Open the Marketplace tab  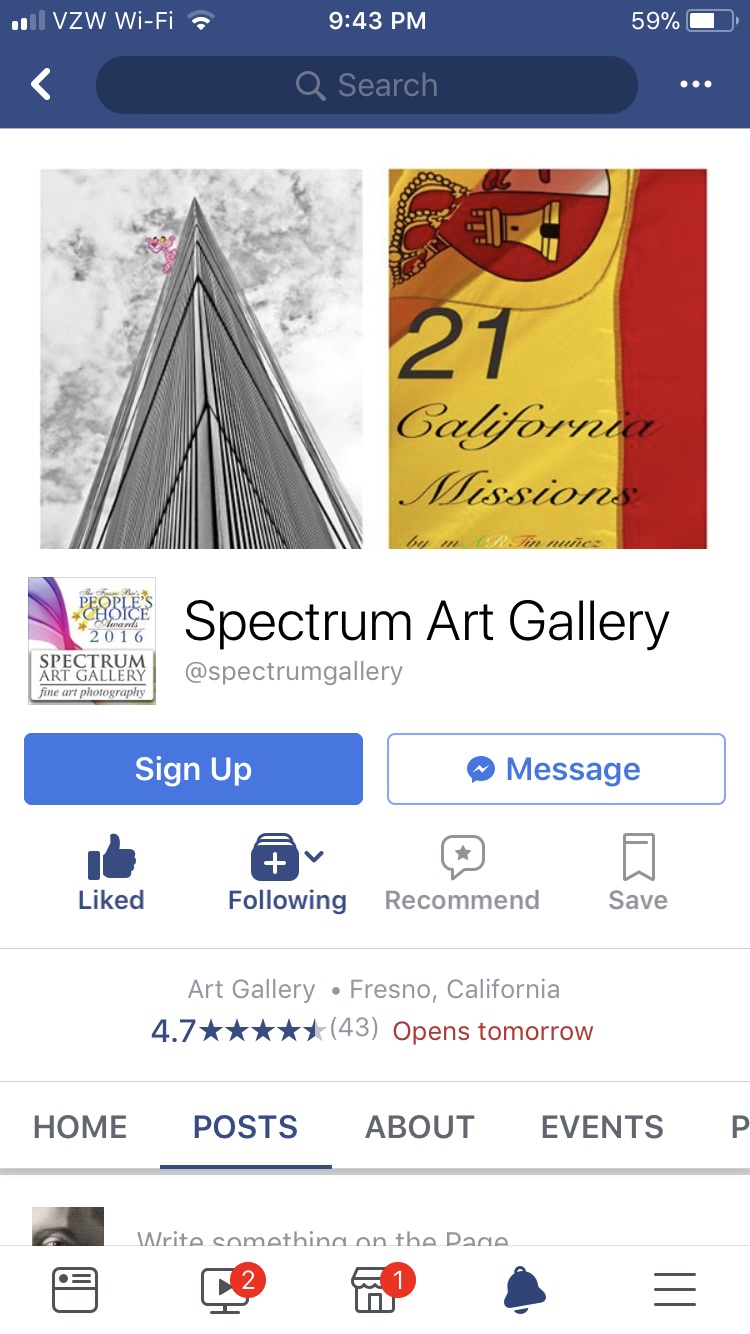pyautogui.click(x=376, y=1290)
